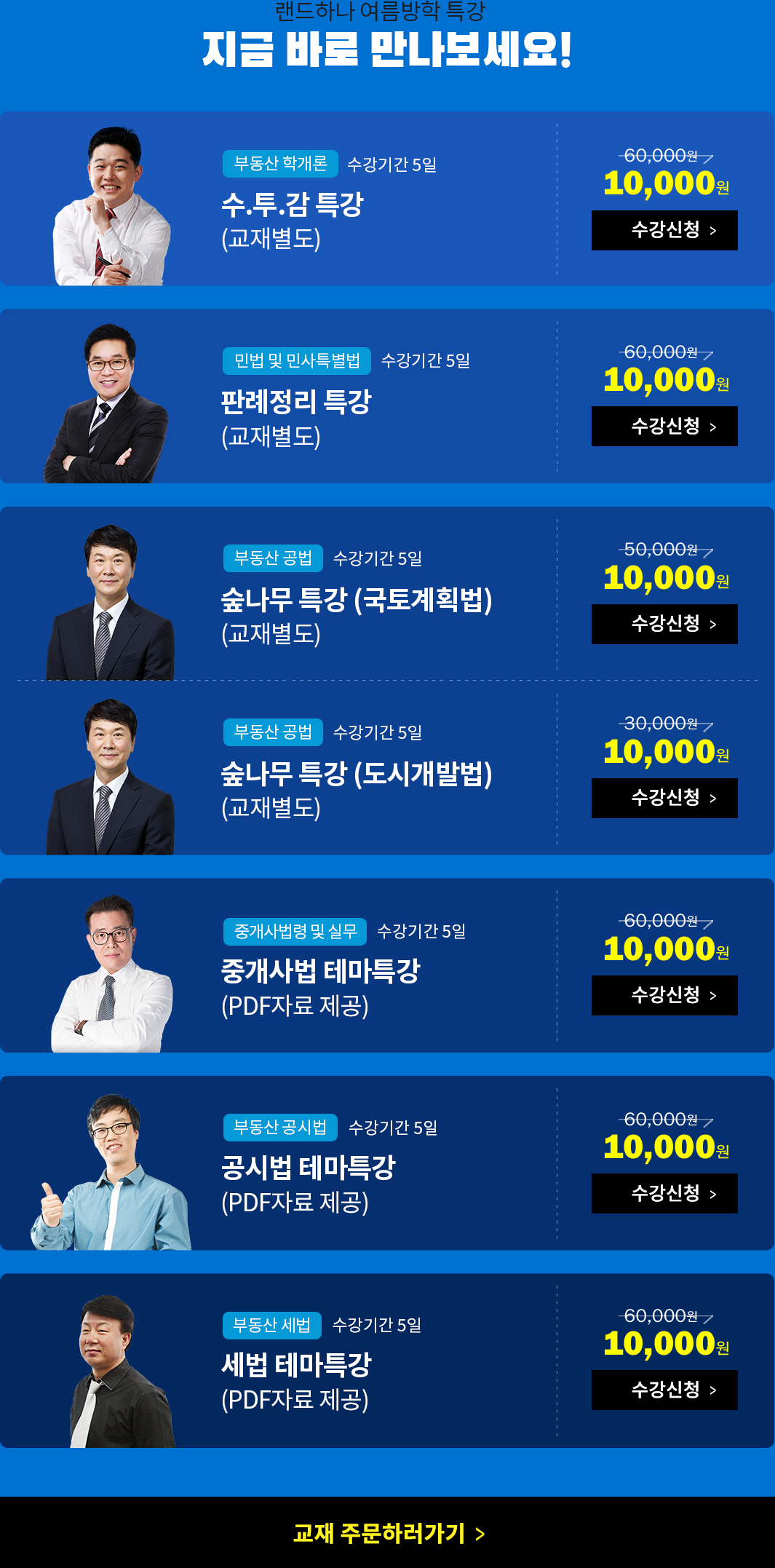The width and height of the screenshot is (775, 1568).
Task: Sign up for 중개사법 테마특강
Action: click(664, 995)
